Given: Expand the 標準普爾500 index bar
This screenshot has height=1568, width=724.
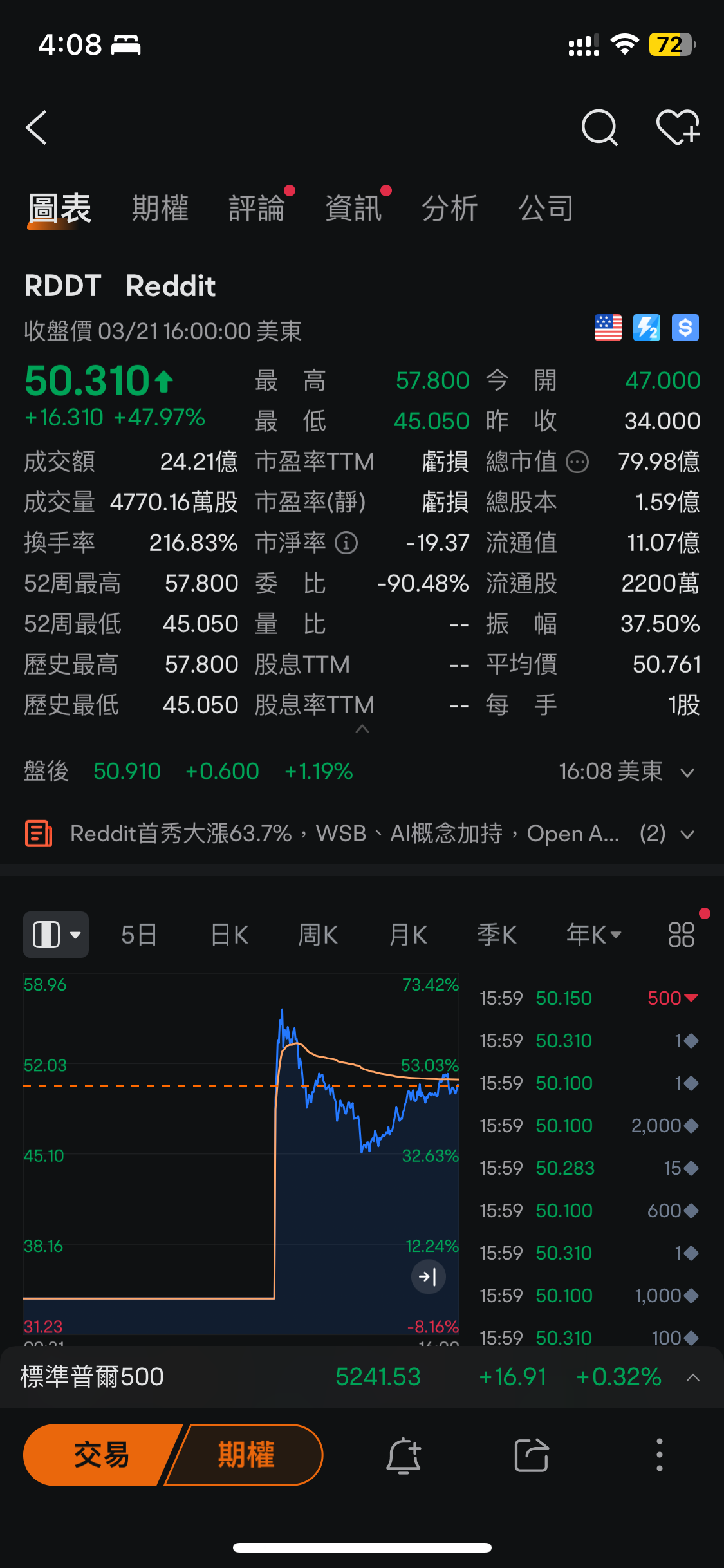Looking at the screenshot, I should 692,1377.
